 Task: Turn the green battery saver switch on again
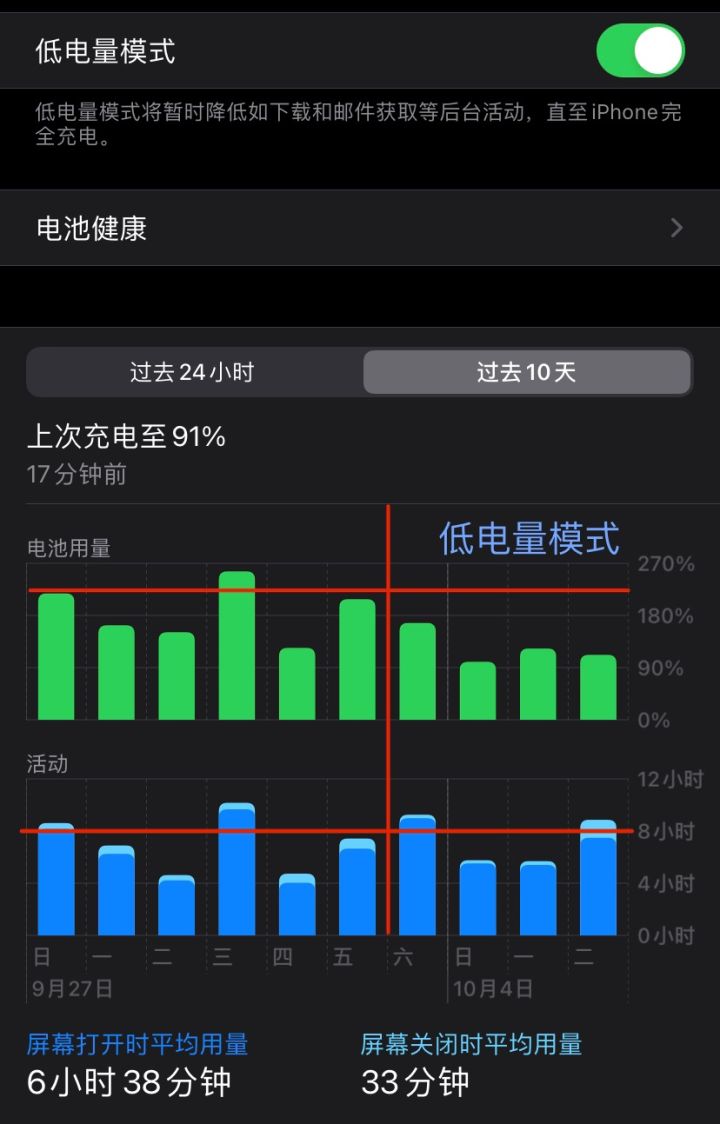[x=638, y=51]
